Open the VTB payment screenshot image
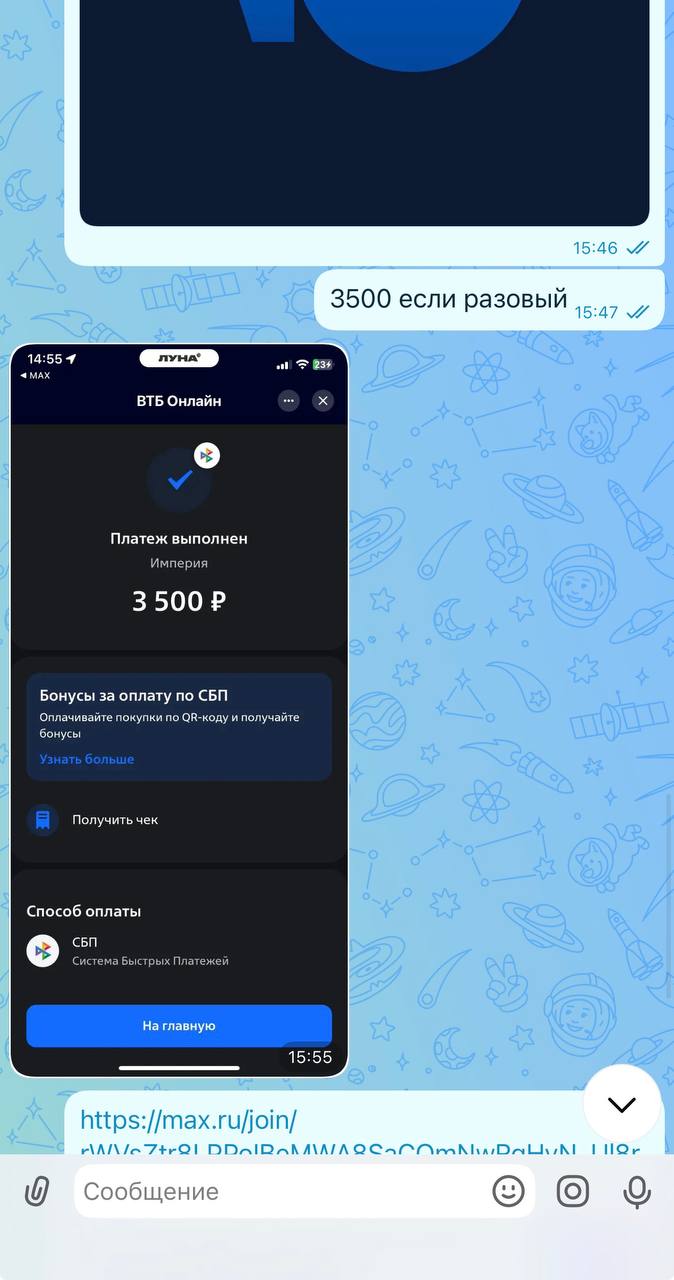The height and width of the screenshot is (1280, 674). click(x=179, y=710)
